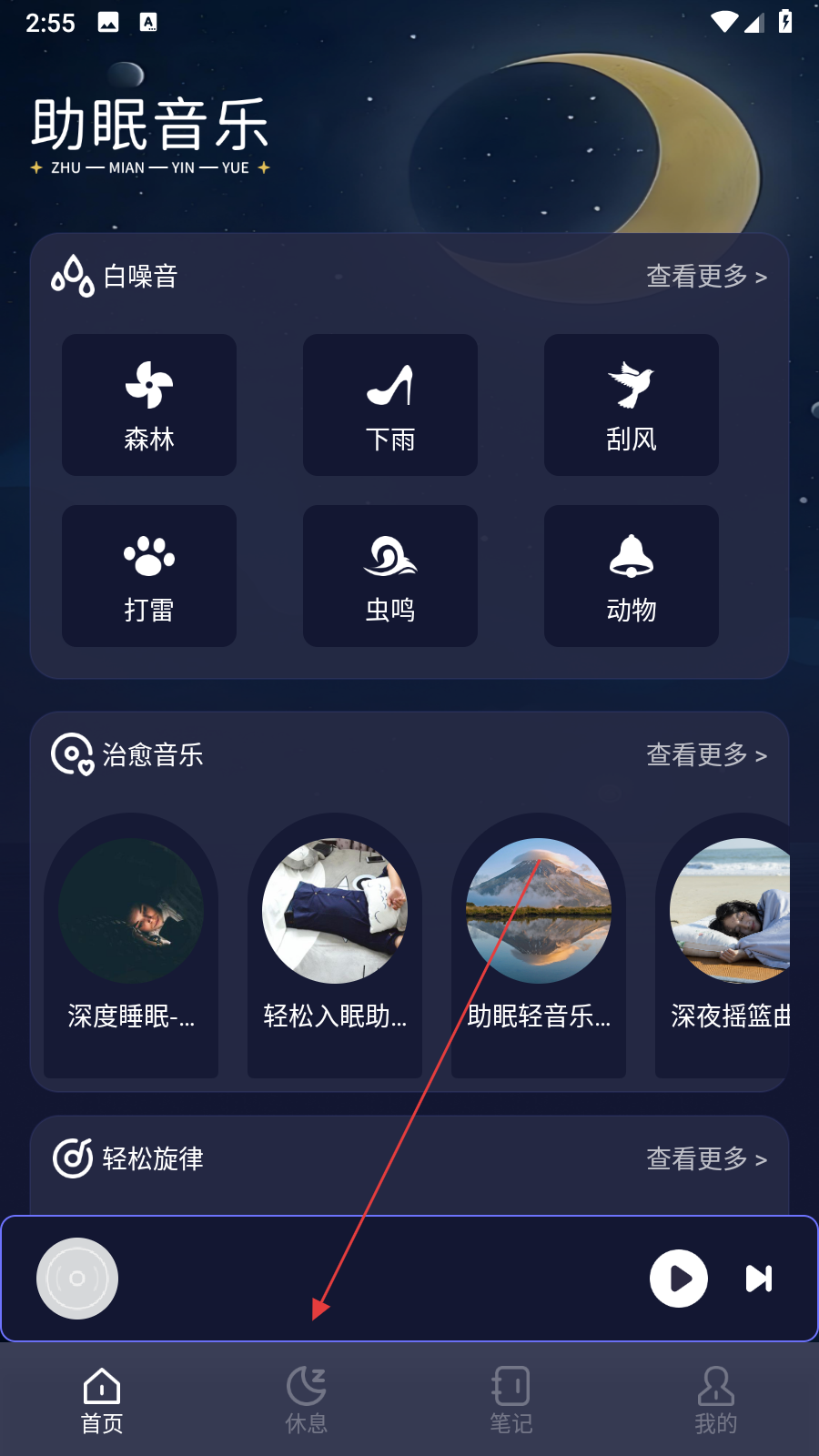This screenshot has width=819, height=1456.
Task: Open the 刮风 sound tile
Action: 632,405
